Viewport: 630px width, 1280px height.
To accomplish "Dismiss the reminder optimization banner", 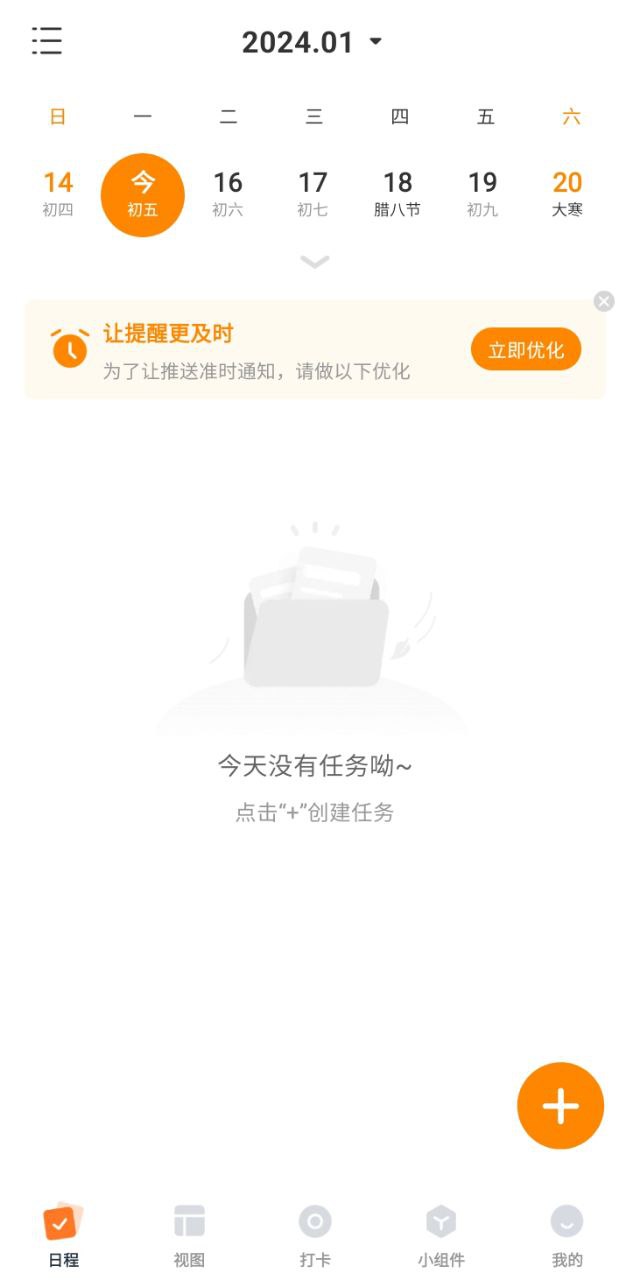I will 604,301.
